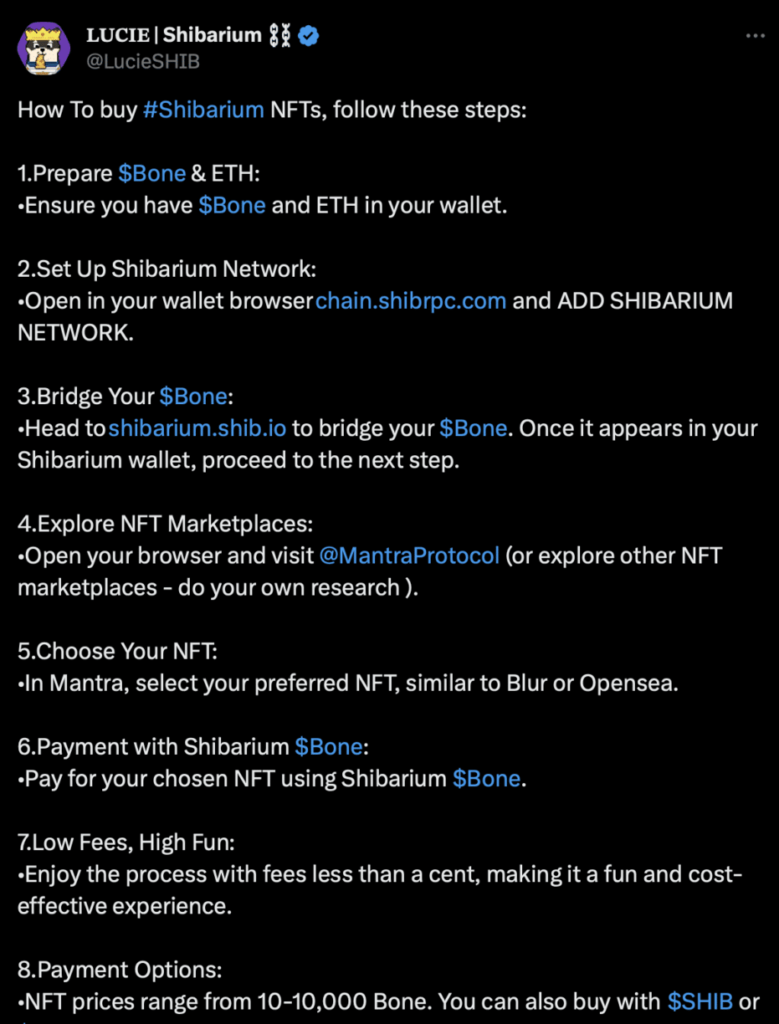
Task: Open the chain.shibrpc.com link
Action: point(411,301)
